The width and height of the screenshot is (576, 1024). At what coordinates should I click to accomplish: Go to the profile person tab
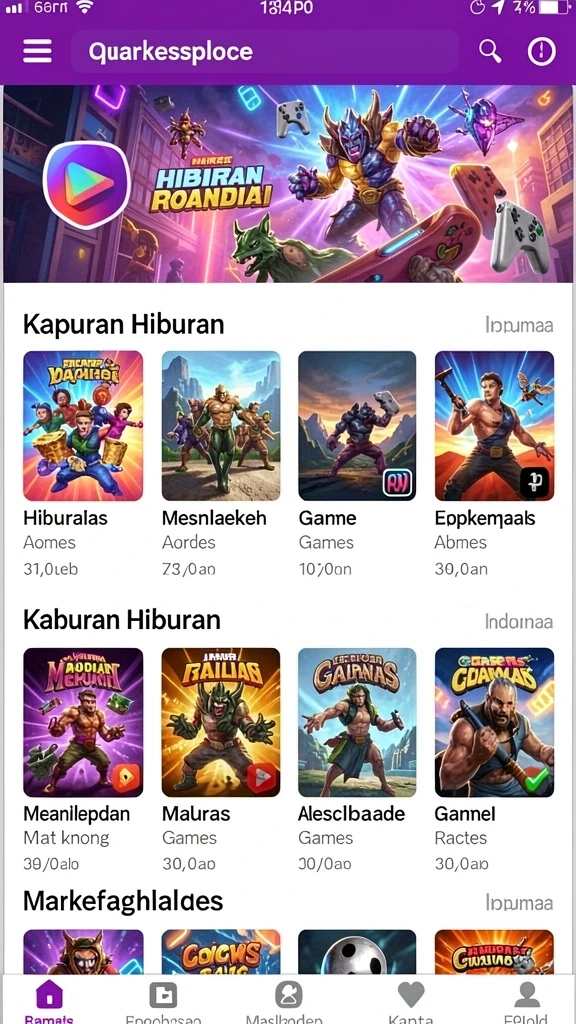tap(526, 1001)
